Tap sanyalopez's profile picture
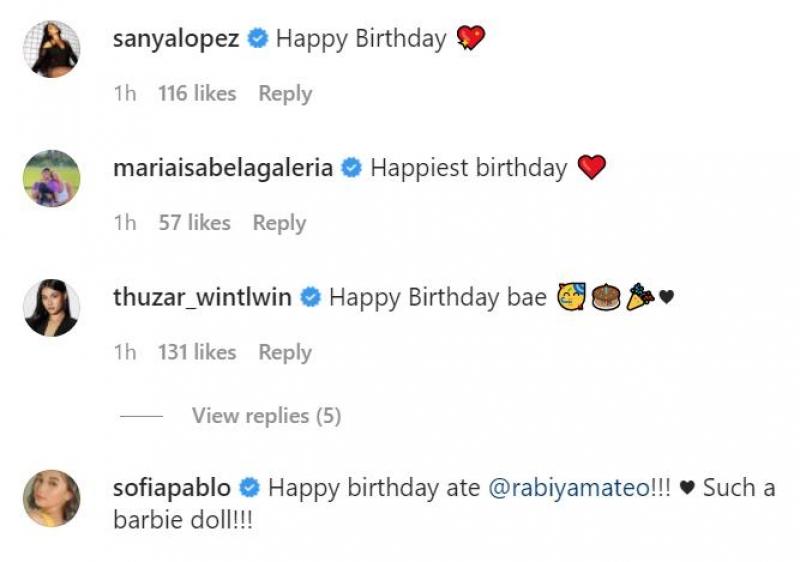The height and width of the screenshot is (562, 800). [51, 49]
